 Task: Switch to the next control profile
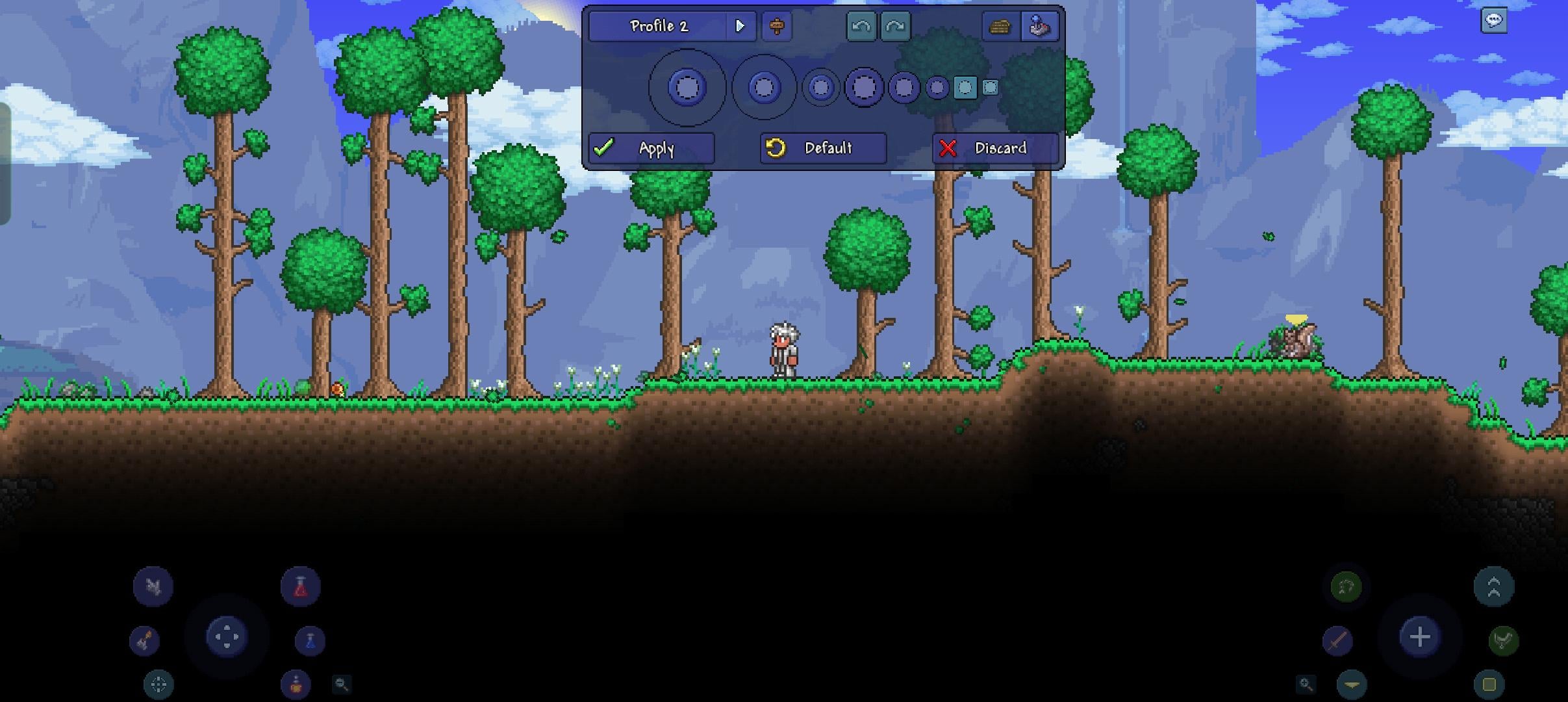[x=740, y=26]
